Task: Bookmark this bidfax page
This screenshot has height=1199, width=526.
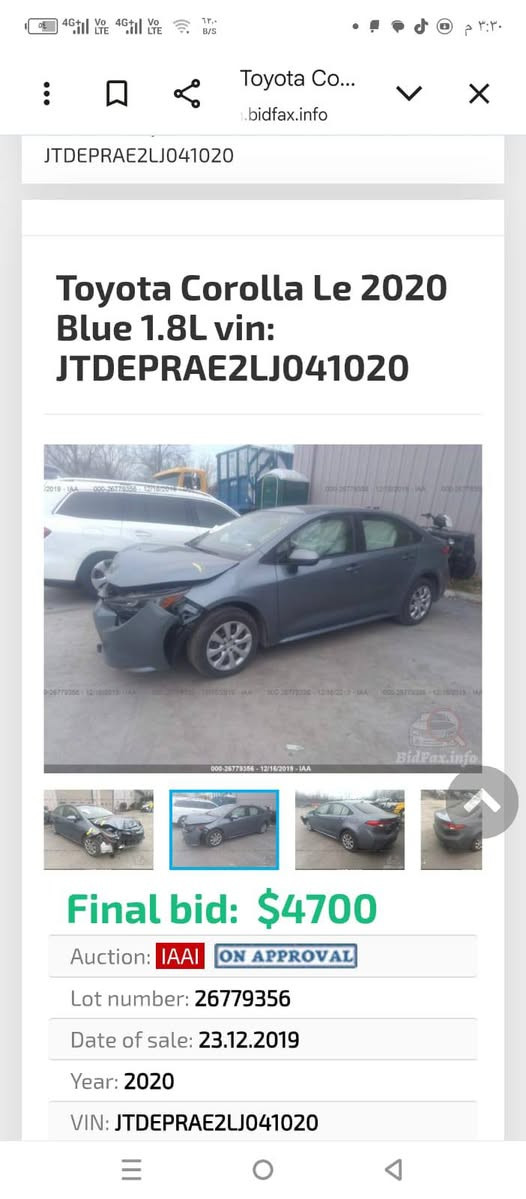Action: coord(116,94)
